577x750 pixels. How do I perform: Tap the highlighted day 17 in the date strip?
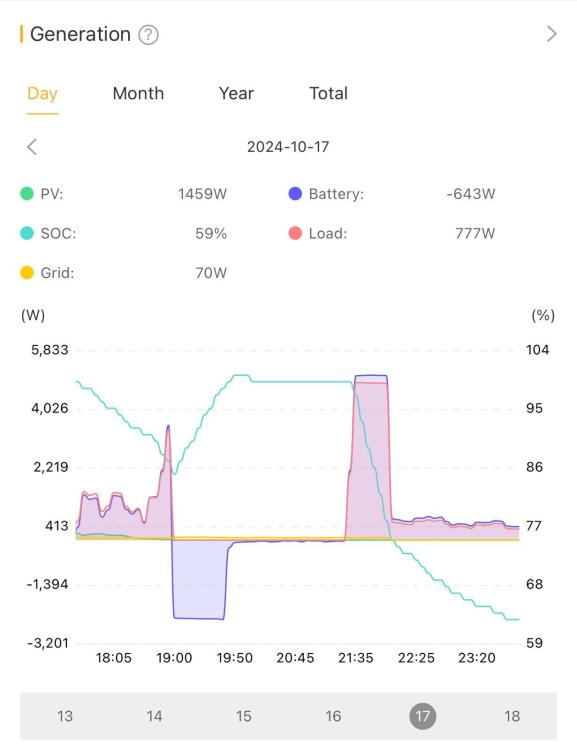tap(422, 716)
